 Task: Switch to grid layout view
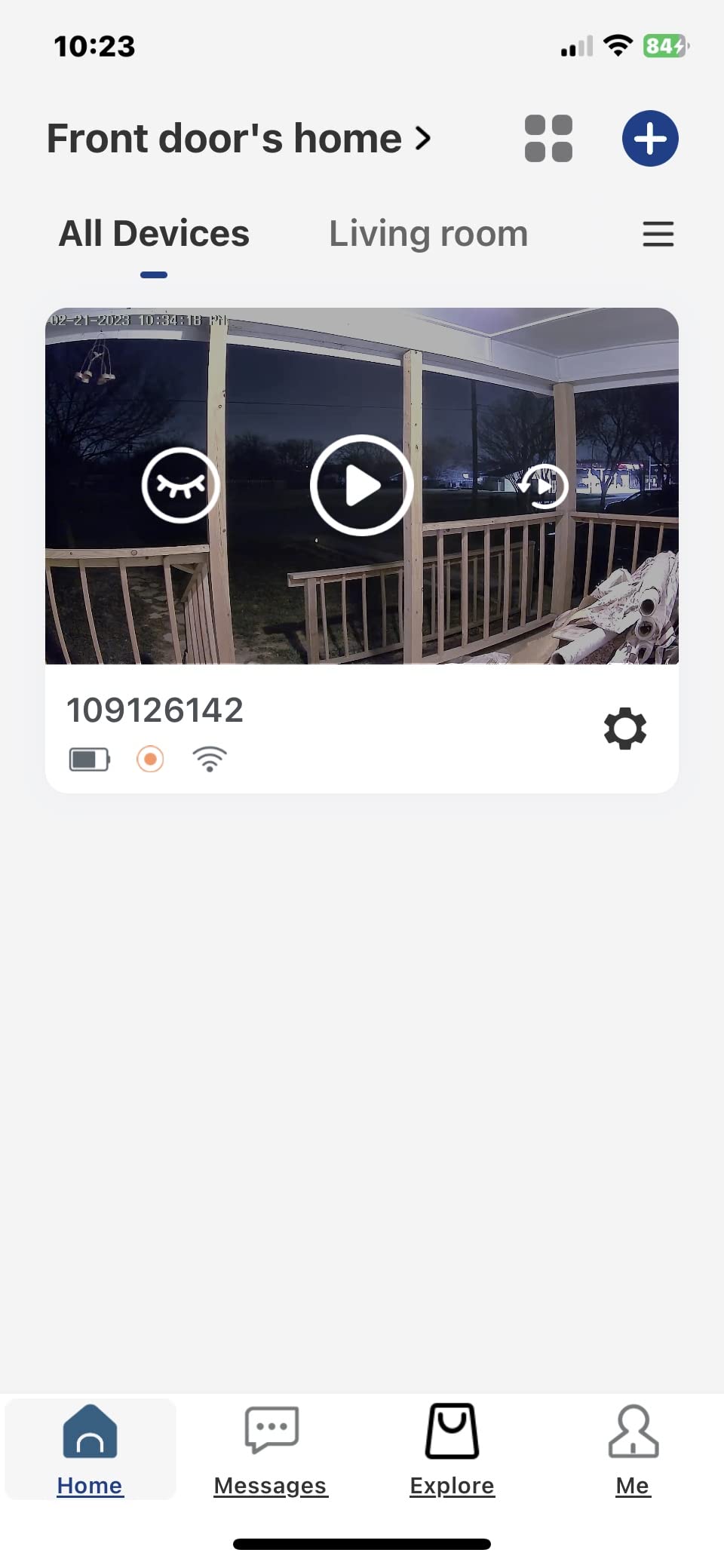548,139
